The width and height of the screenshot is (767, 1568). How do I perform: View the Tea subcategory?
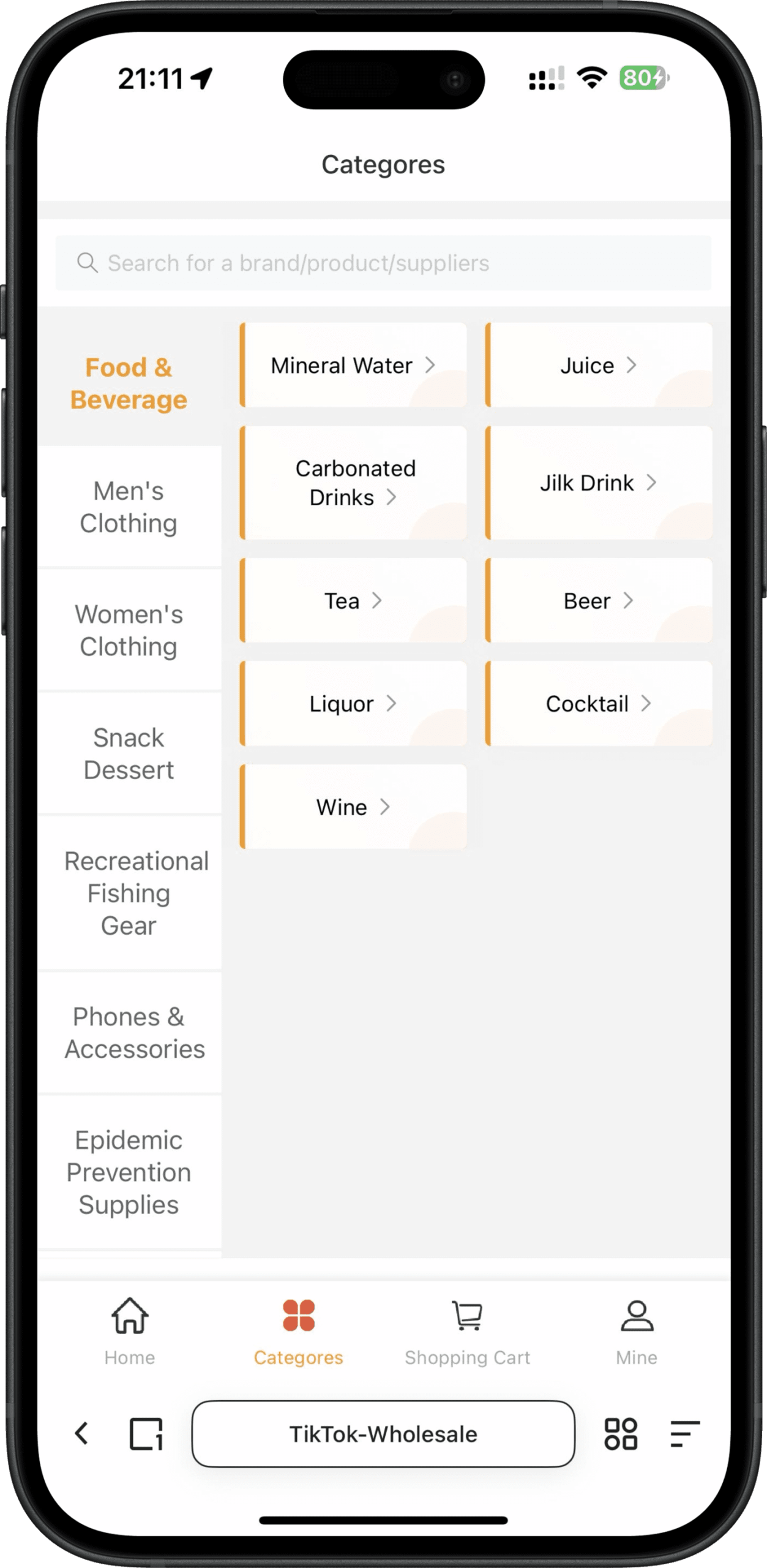tap(353, 601)
